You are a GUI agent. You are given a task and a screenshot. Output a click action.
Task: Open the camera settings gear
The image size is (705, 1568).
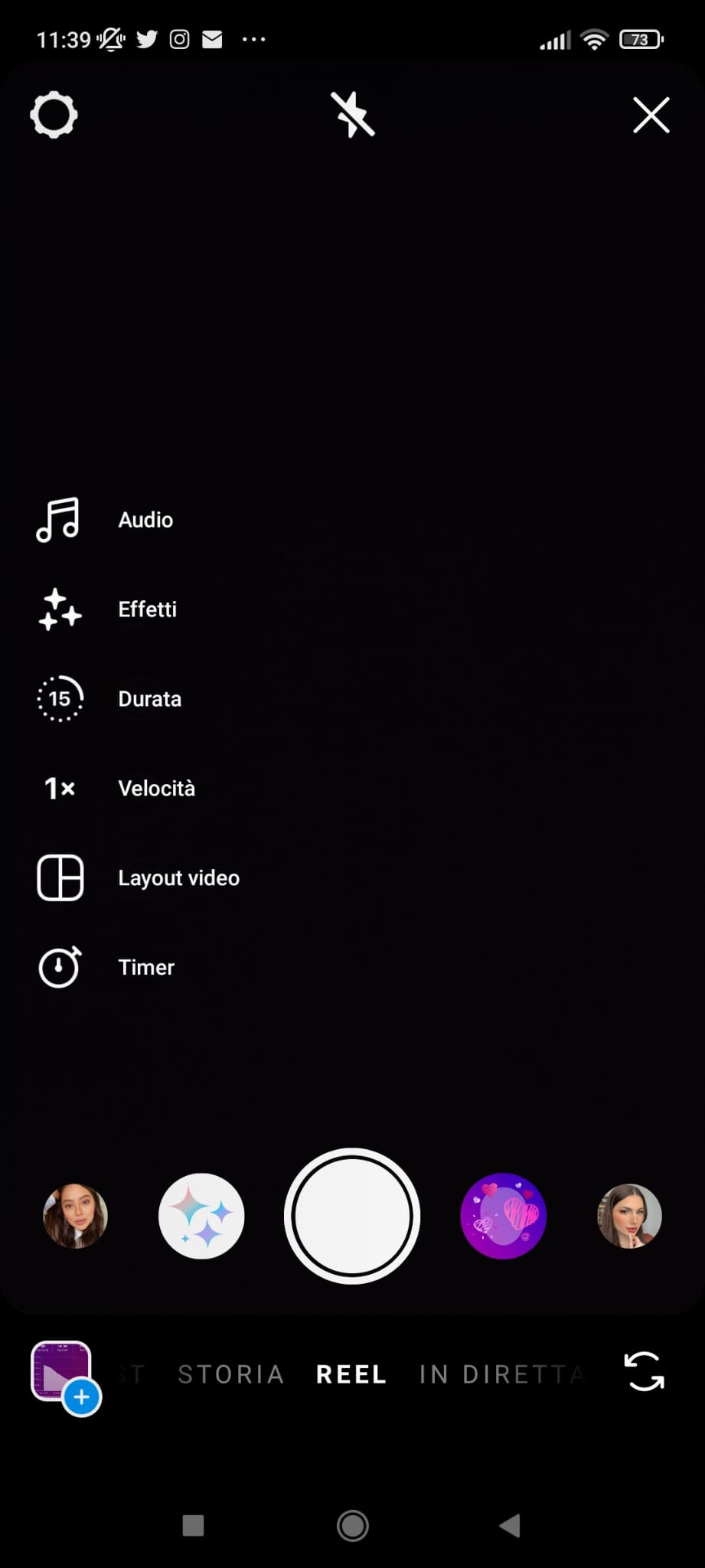coord(54,115)
